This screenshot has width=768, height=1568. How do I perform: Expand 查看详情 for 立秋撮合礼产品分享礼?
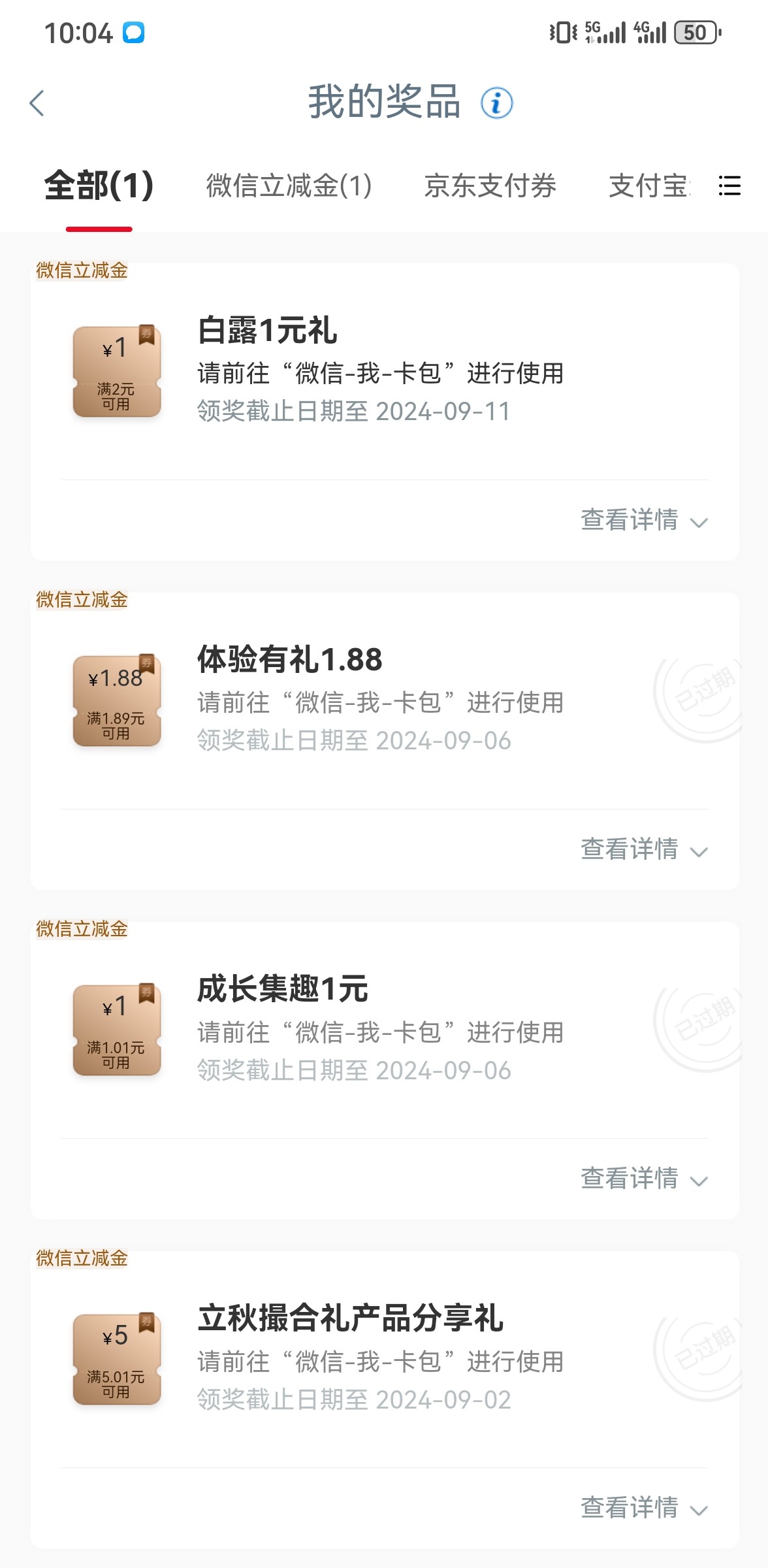pyautogui.click(x=645, y=1509)
